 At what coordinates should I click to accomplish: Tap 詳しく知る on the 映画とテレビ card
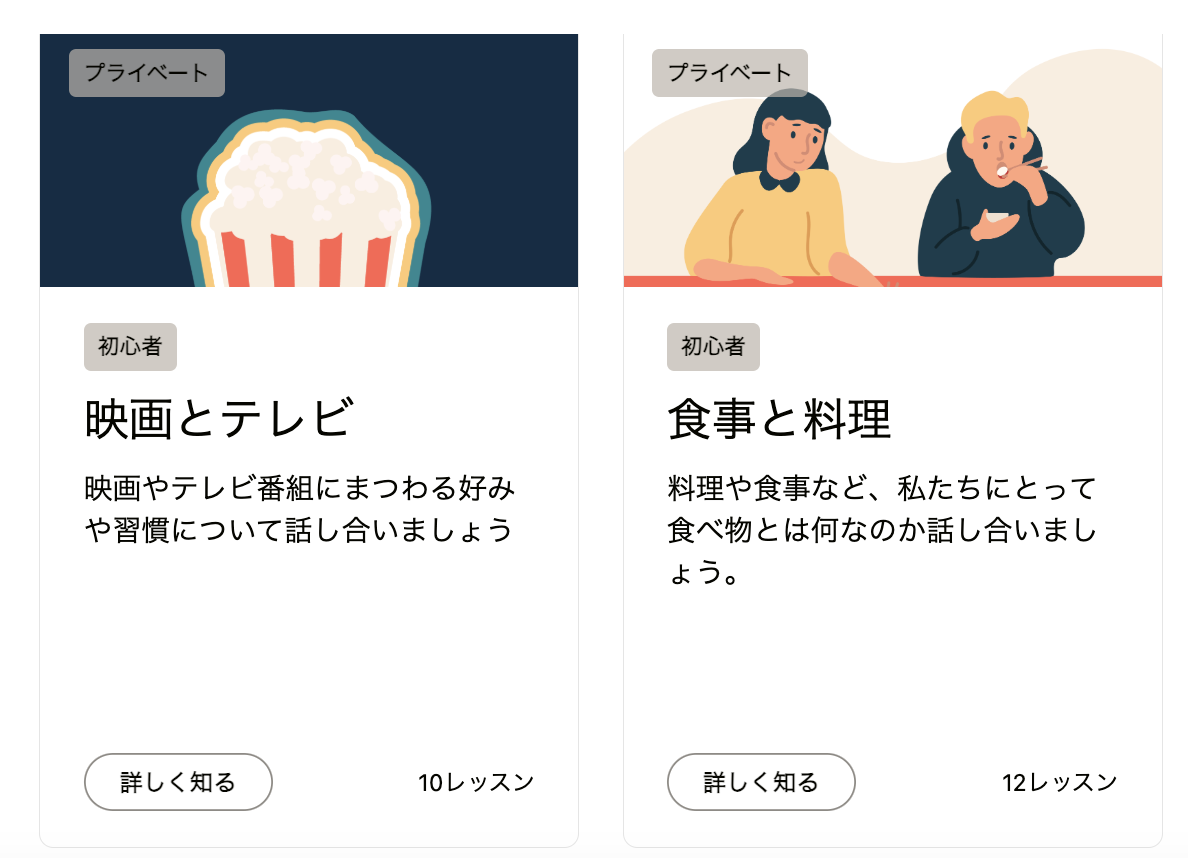pyautogui.click(x=178, y=782)
